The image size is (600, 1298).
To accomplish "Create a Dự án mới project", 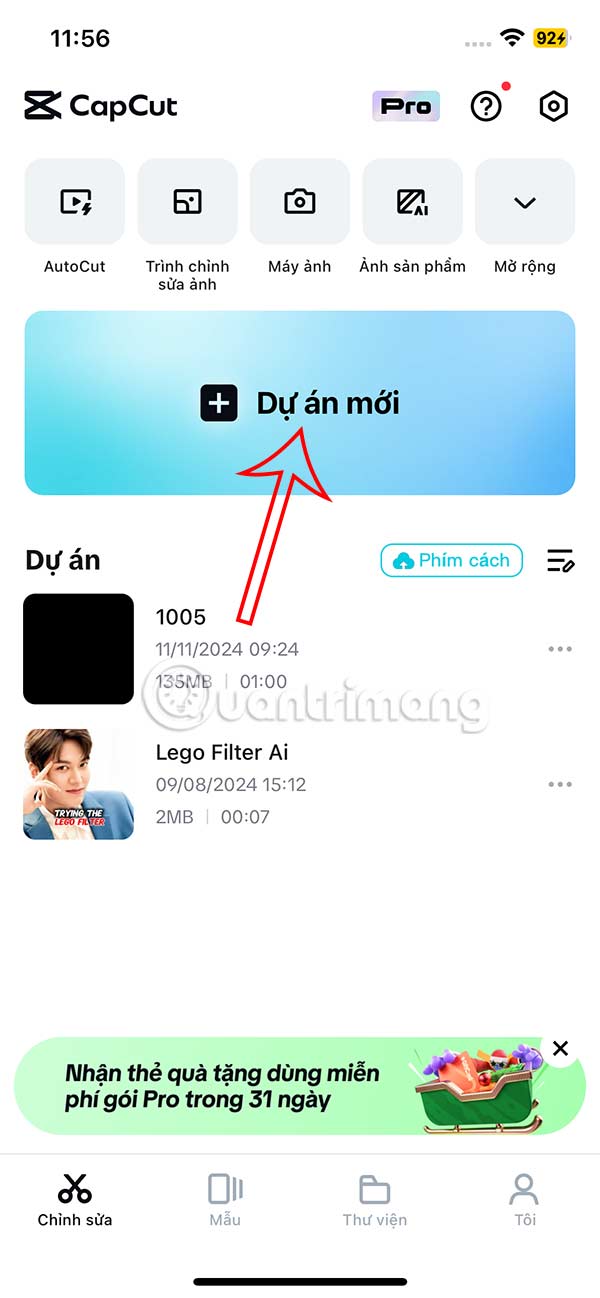I will coord(300,403).
